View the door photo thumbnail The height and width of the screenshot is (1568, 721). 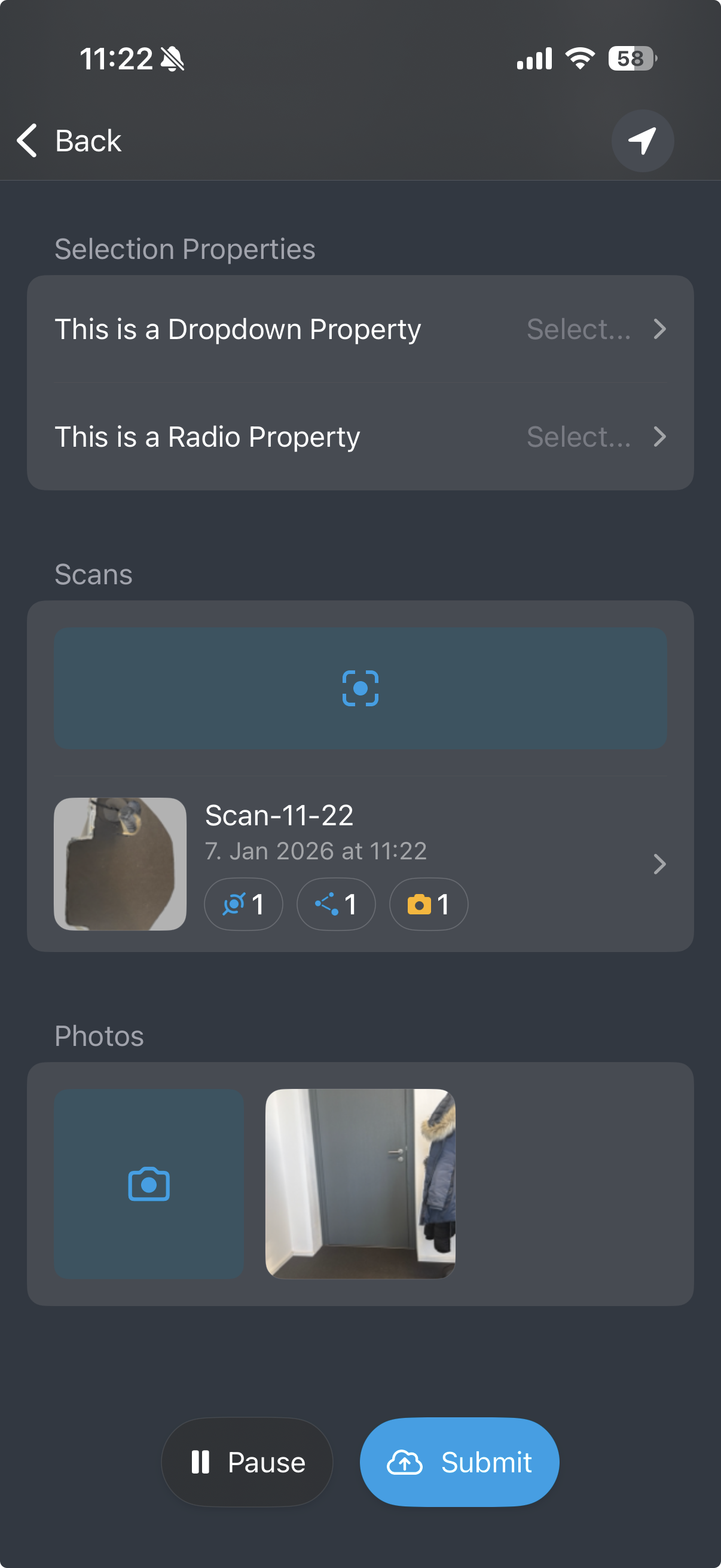(360, 1184)
